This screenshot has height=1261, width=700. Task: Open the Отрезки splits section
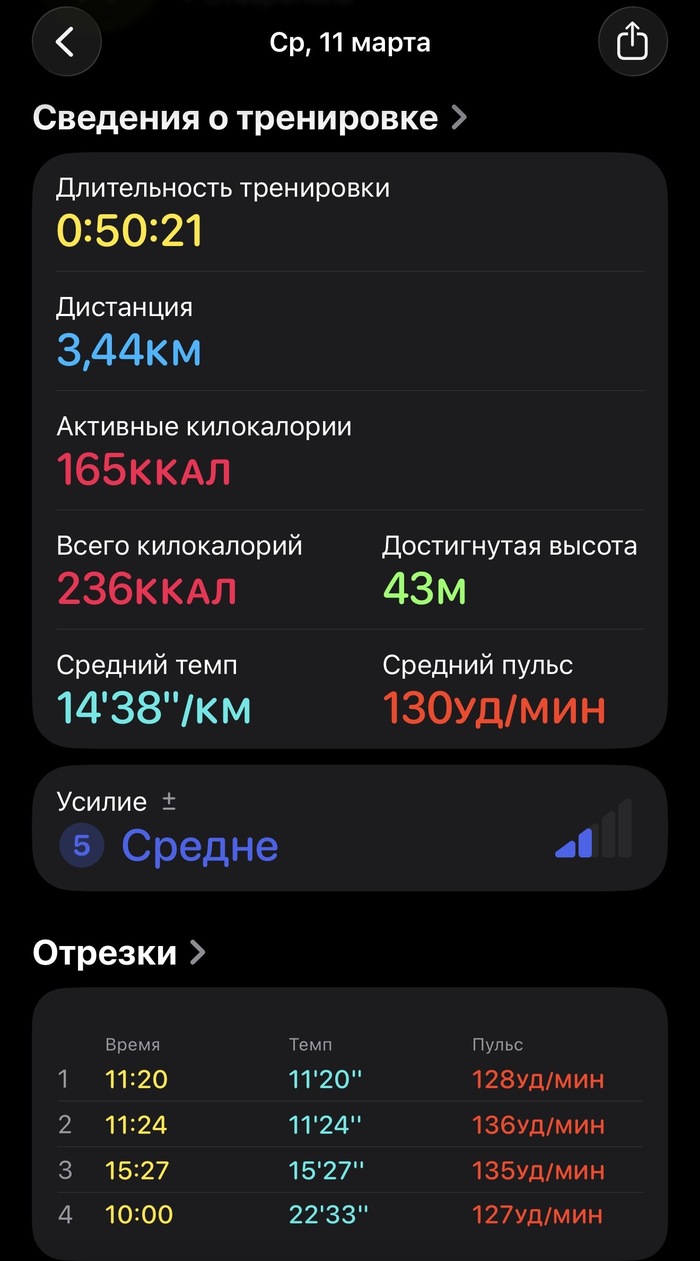[119, 953]
